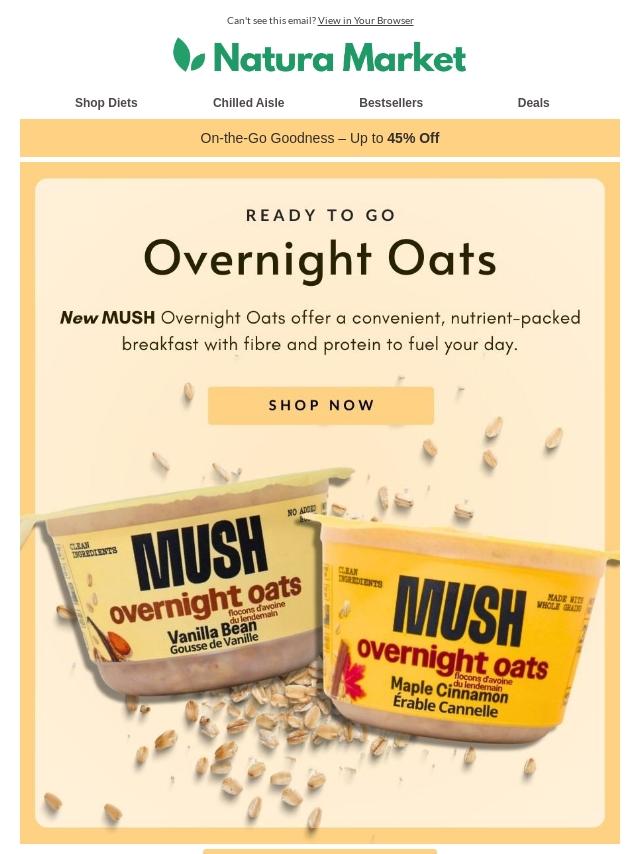The height and width of the screenshot is (854, 640).
Task: Browse the Deals link
Action: (533, 103)
